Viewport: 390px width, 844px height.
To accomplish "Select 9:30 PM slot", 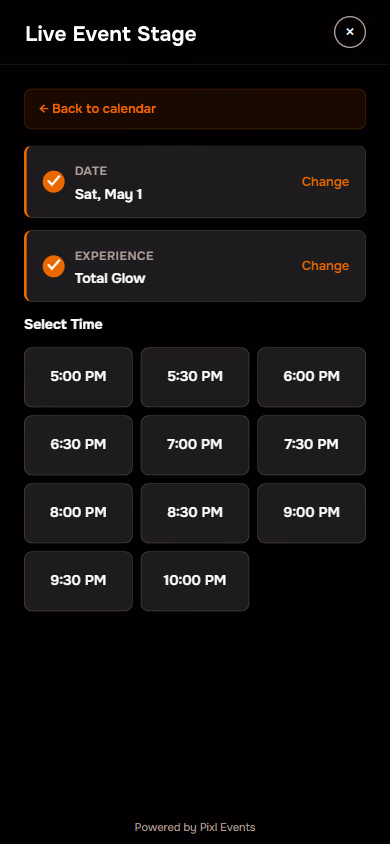I will tap(78, 581).
